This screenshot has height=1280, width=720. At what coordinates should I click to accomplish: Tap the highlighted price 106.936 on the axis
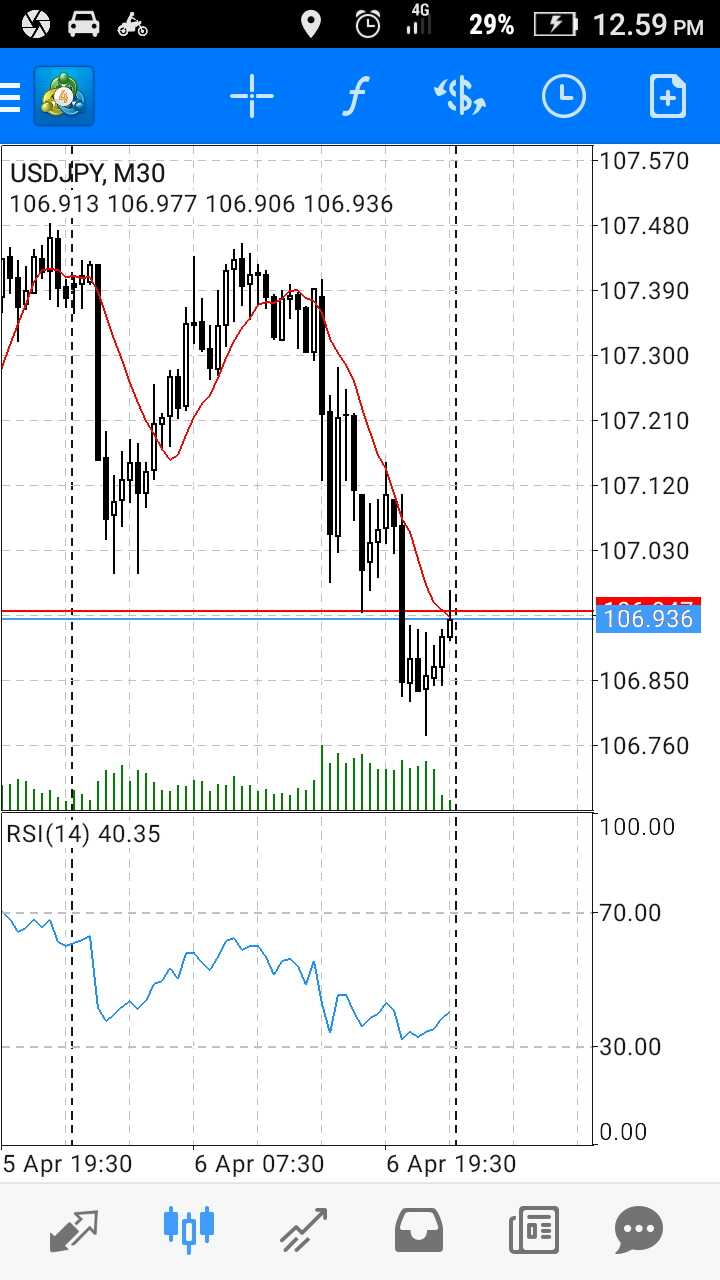649,619
